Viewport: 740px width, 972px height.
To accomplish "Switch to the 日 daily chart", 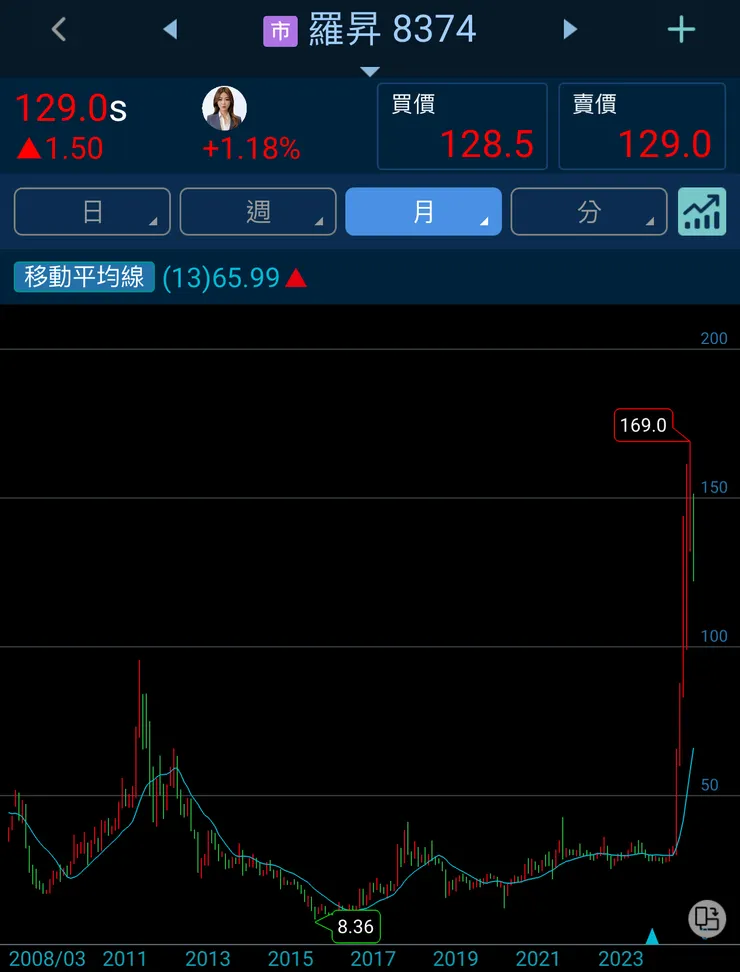I will (x=92, y=212).
